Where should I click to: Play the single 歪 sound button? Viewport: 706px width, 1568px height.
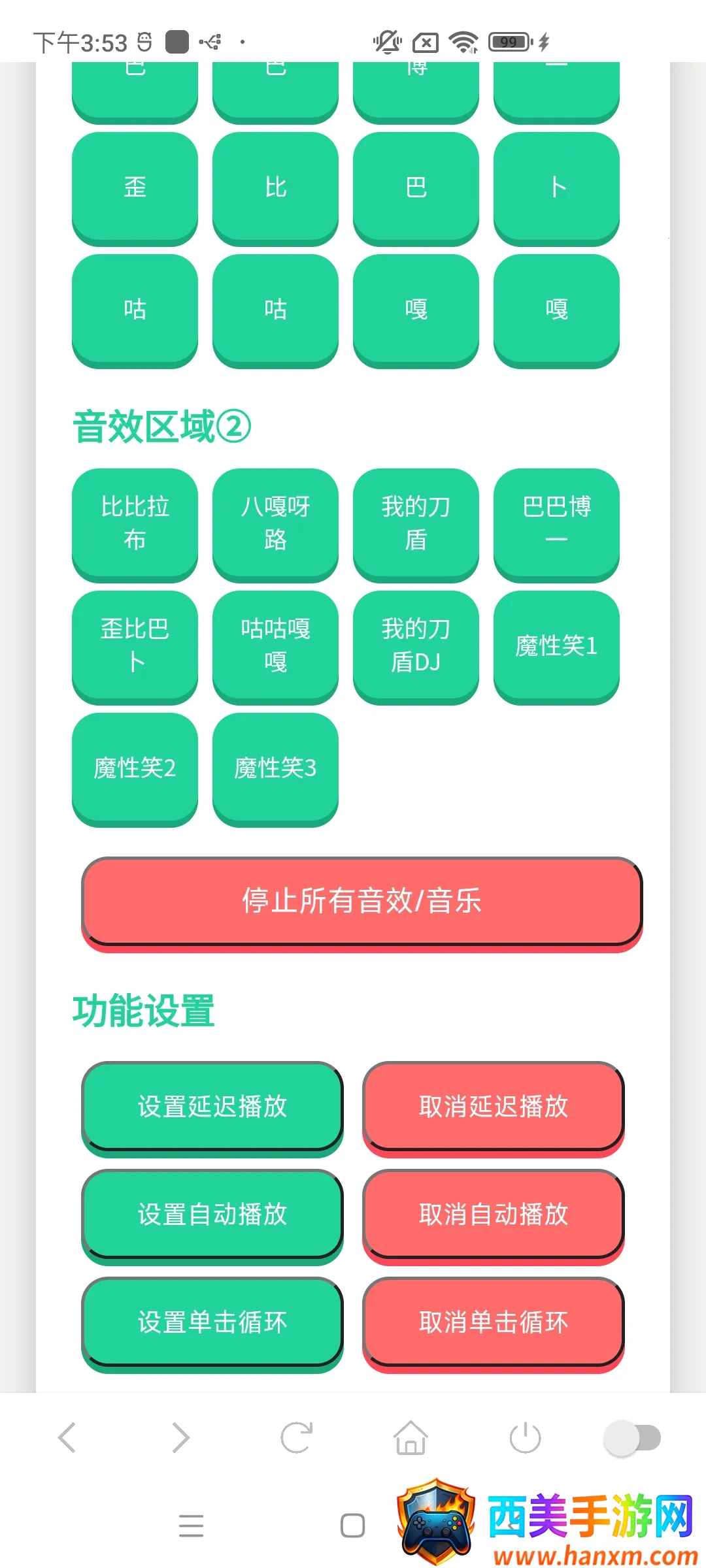(135, 187)
